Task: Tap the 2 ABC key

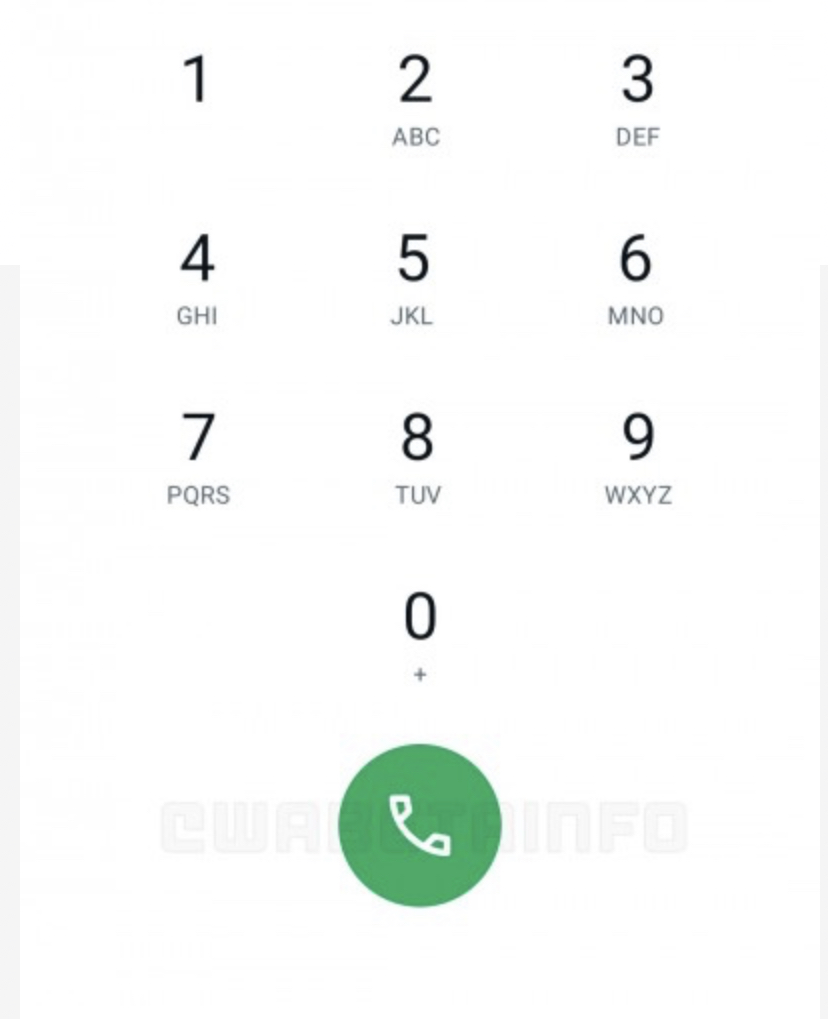Action: 416,98
